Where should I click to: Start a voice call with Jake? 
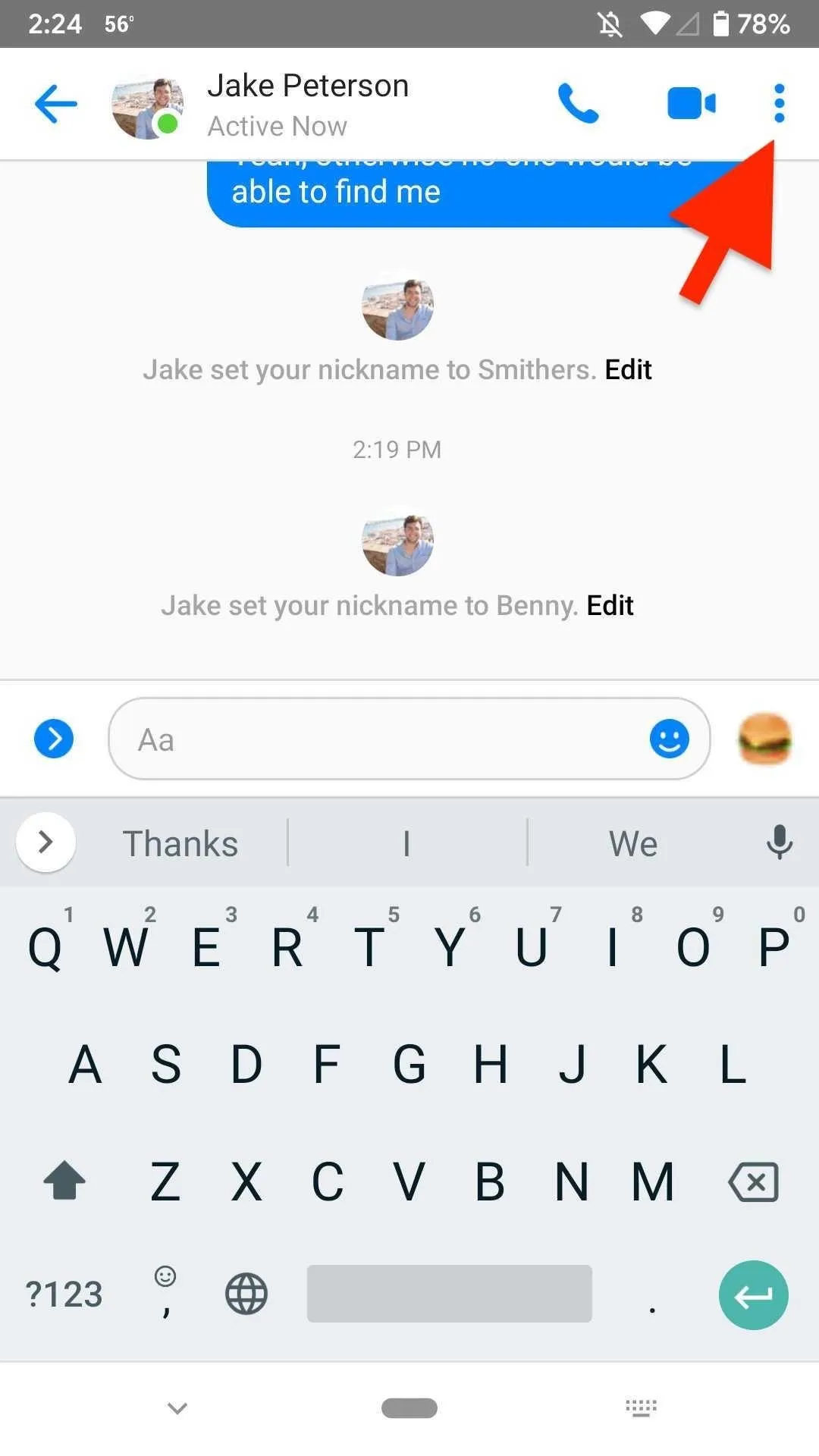(578, 104)
